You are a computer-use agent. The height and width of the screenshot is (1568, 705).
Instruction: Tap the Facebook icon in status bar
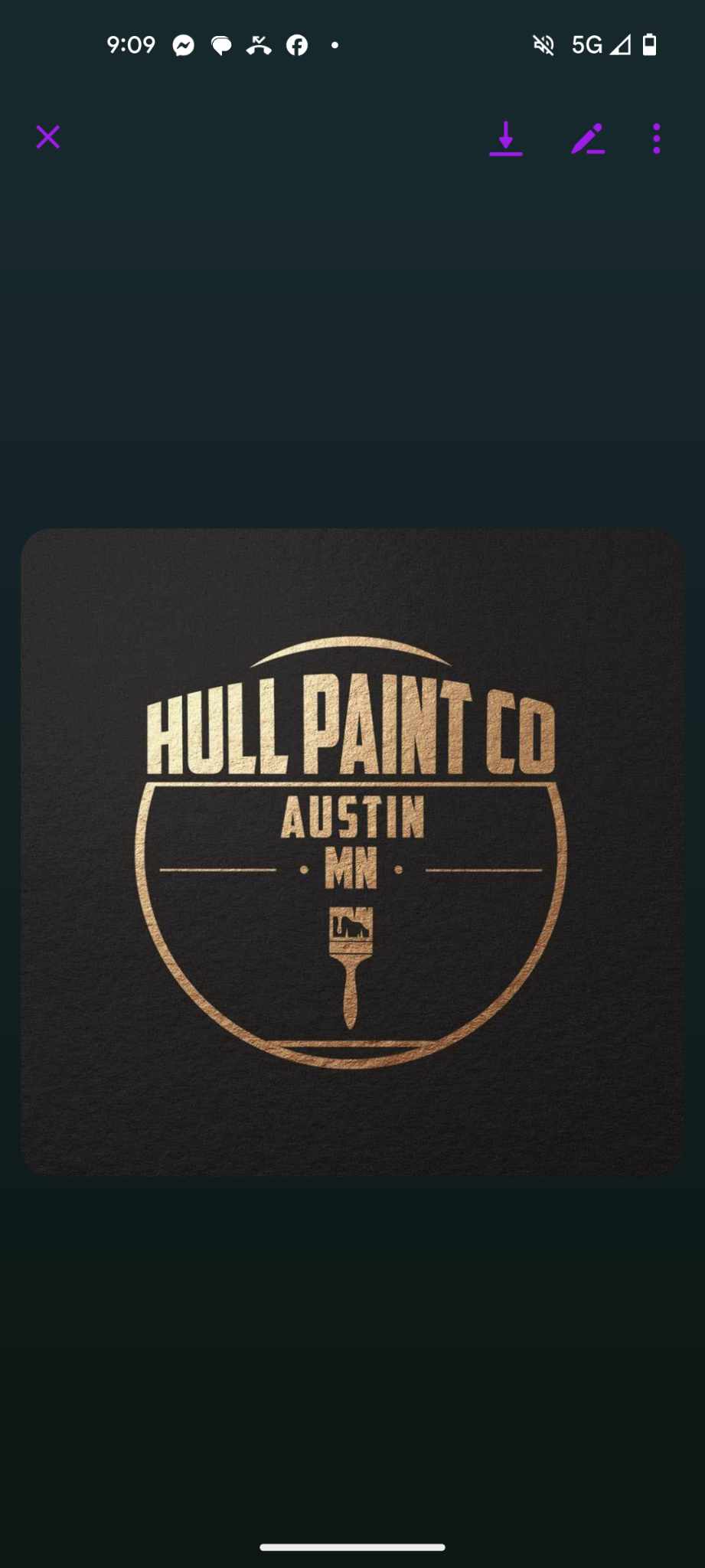click(x=297, y=45)
